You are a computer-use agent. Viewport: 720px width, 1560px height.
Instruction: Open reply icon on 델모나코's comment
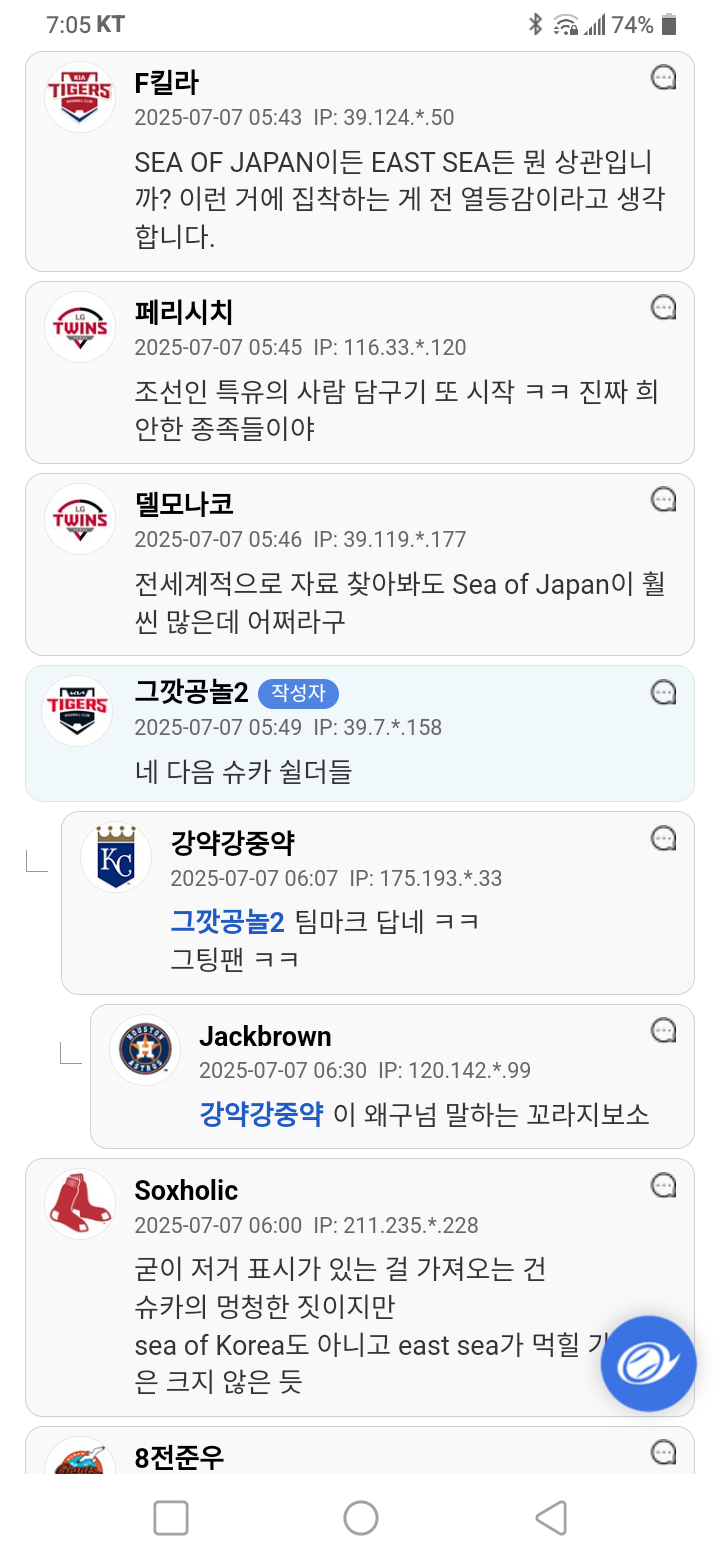click(x=664, y=499)
